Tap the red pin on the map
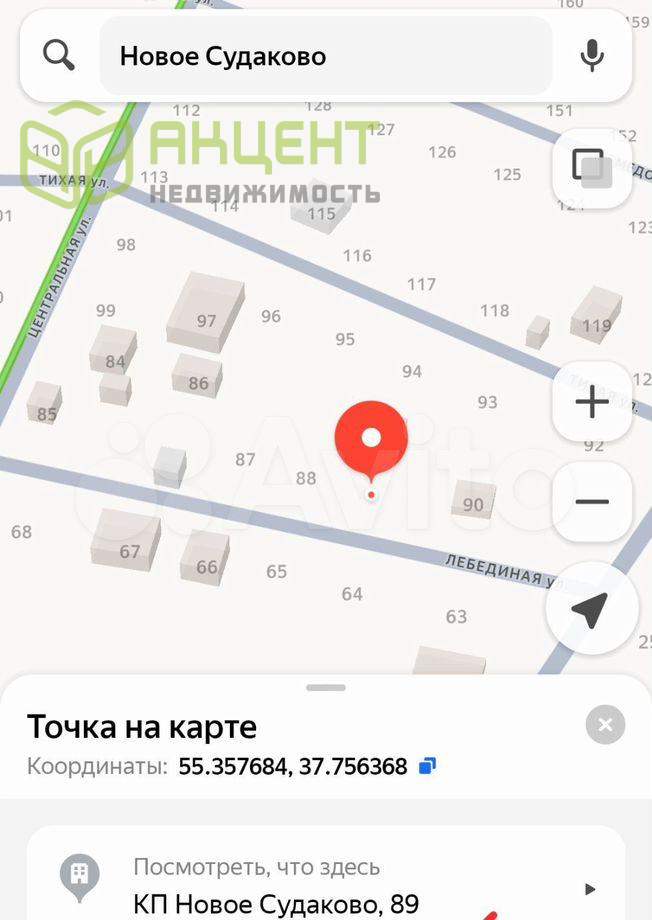Image resolution: width=652 pixels, height=920 pixels. click(371, 442)
